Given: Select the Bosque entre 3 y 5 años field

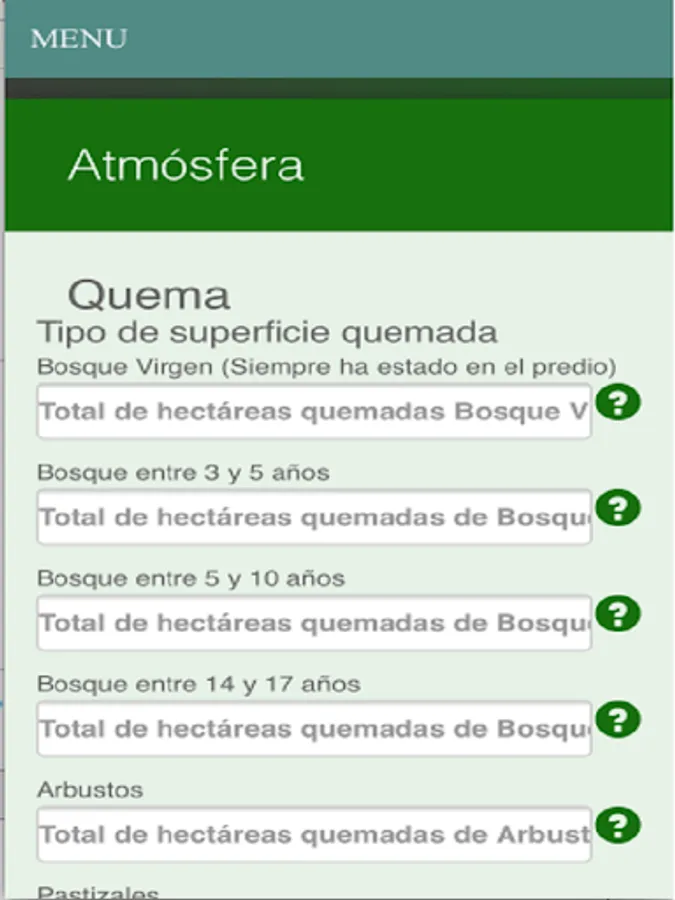Looking at the screenshot, I should pos(314,517).
